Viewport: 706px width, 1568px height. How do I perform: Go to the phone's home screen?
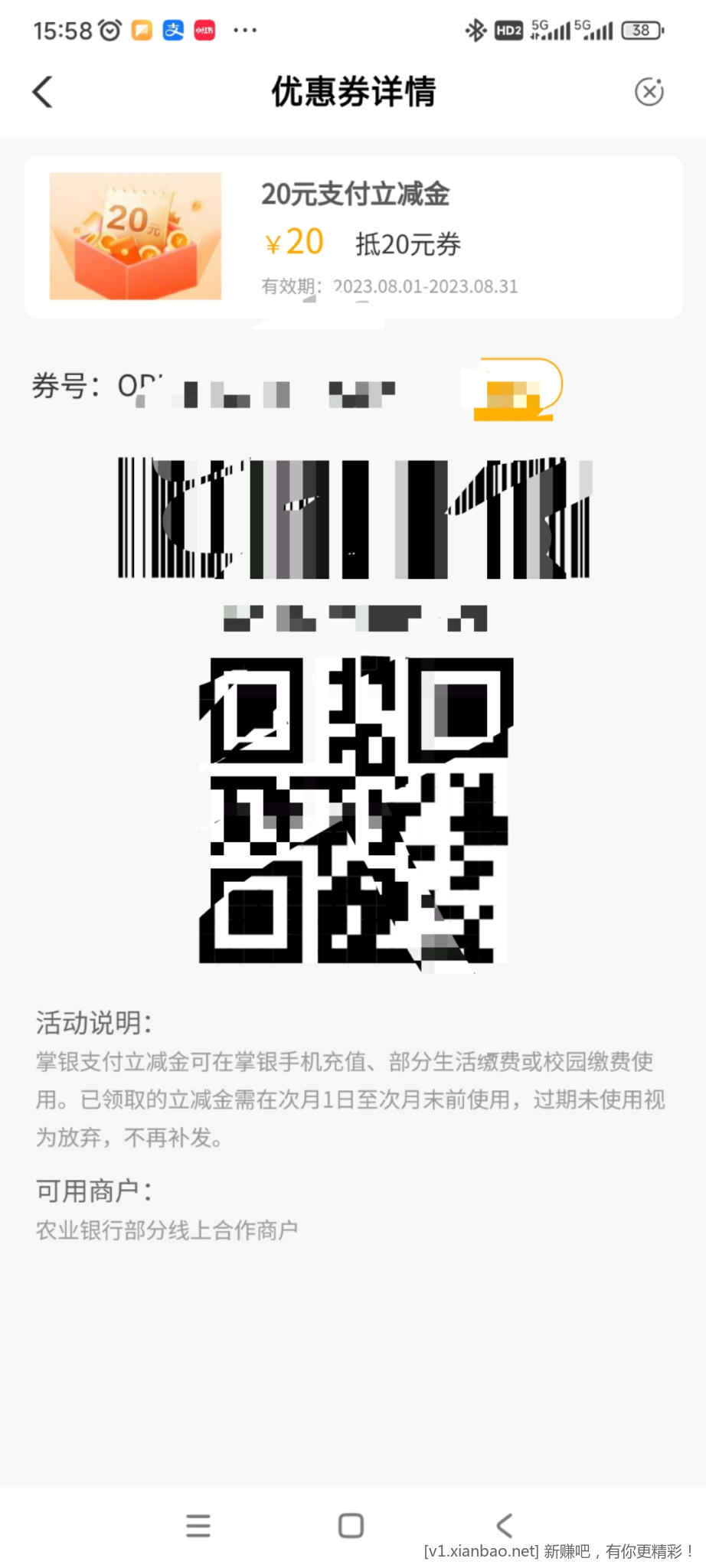(x=351, y=1525)
